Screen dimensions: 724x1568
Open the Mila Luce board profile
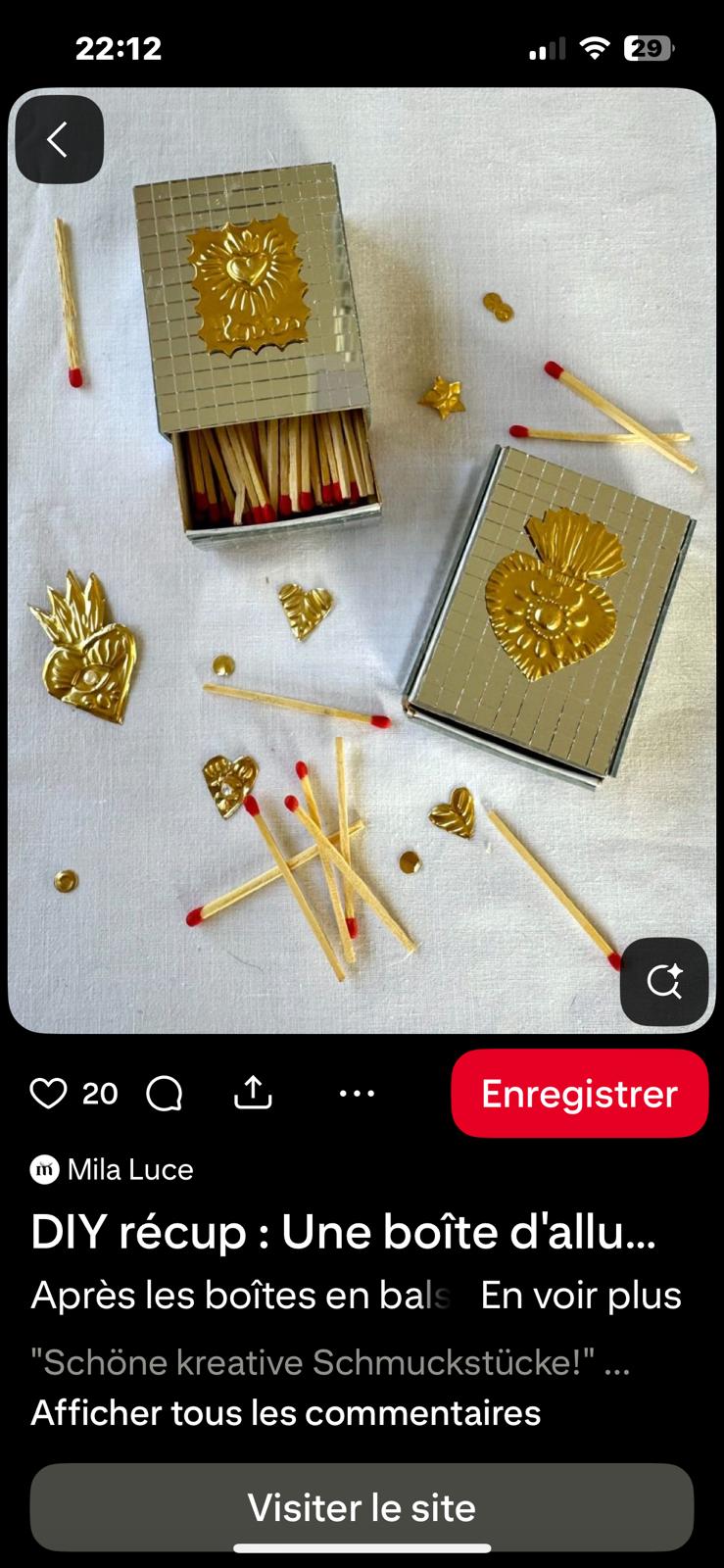tap(128, 1169)
